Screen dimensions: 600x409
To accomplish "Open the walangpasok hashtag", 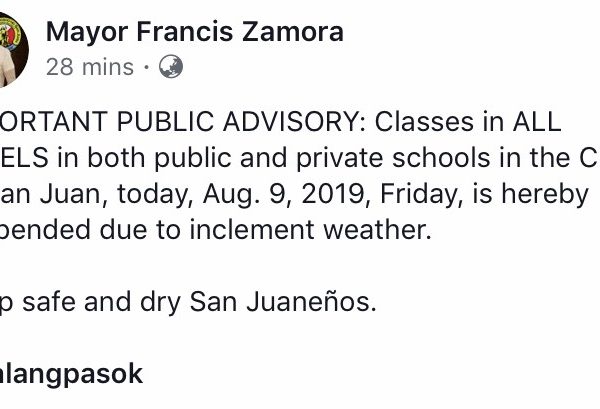I will click(70, 374).
